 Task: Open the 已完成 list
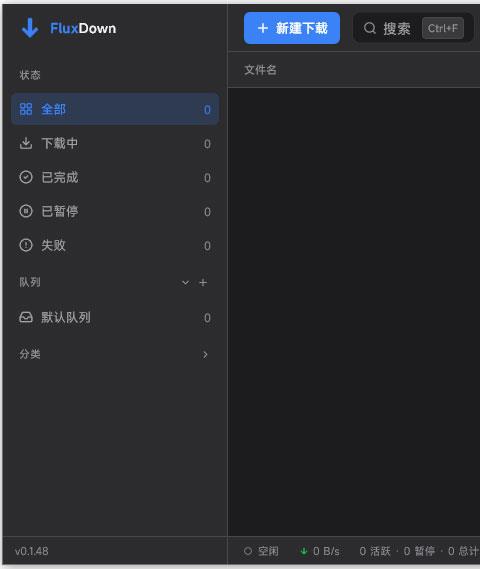click(115, 177)
